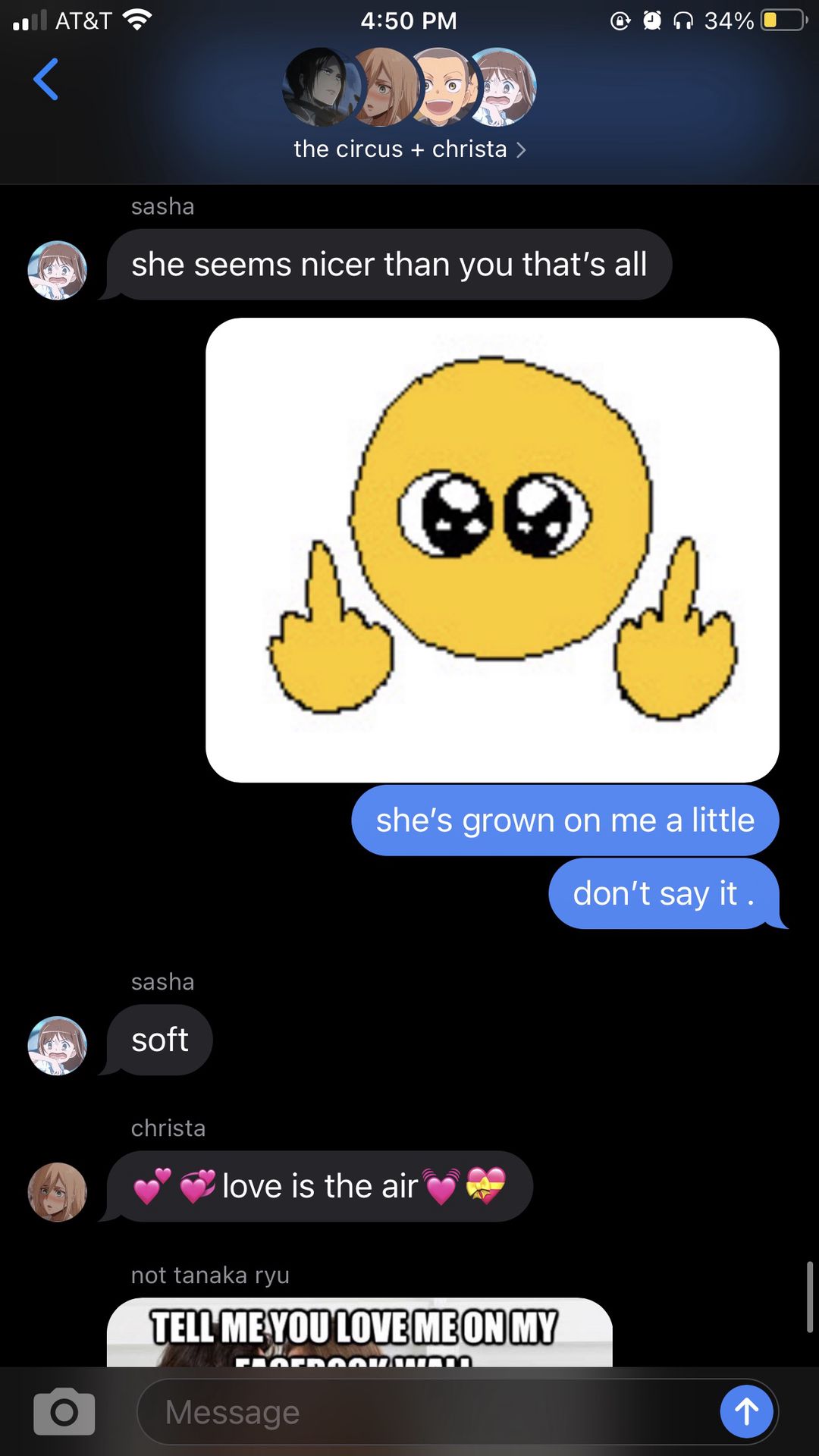
Task: Send the message with the arrow button
Action: tap(746, 1411)
